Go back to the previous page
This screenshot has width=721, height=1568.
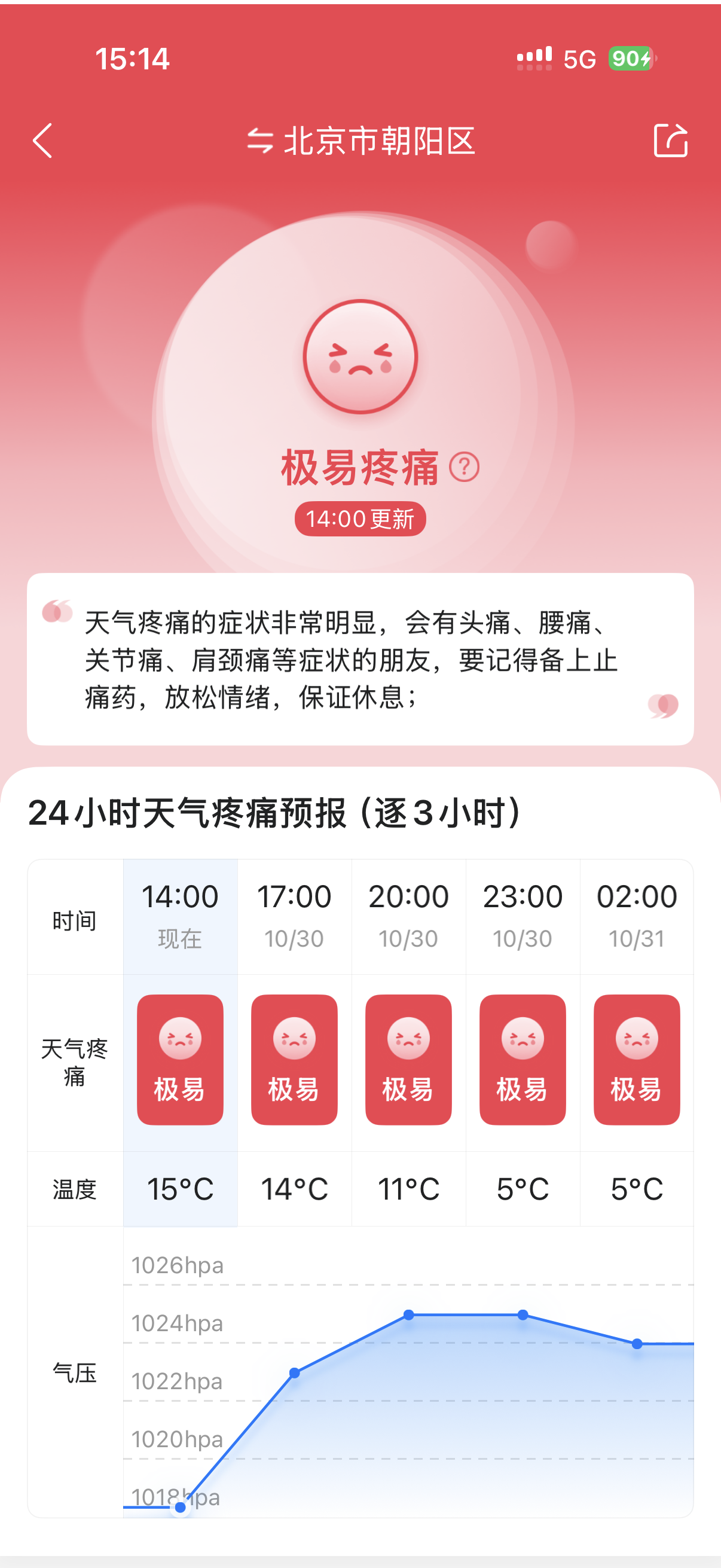coord(42,141)
